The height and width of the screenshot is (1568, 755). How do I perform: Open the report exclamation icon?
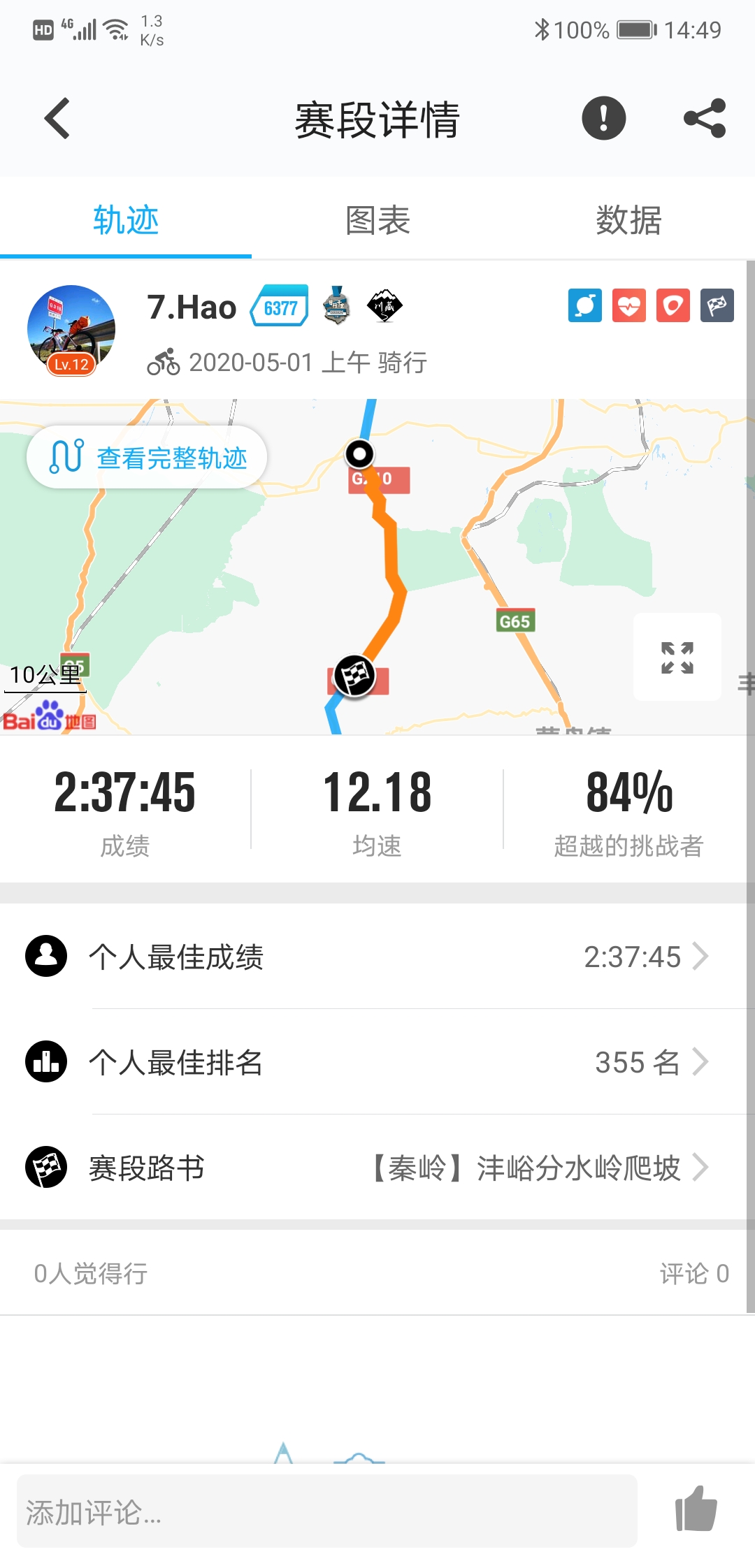point(603,118)
